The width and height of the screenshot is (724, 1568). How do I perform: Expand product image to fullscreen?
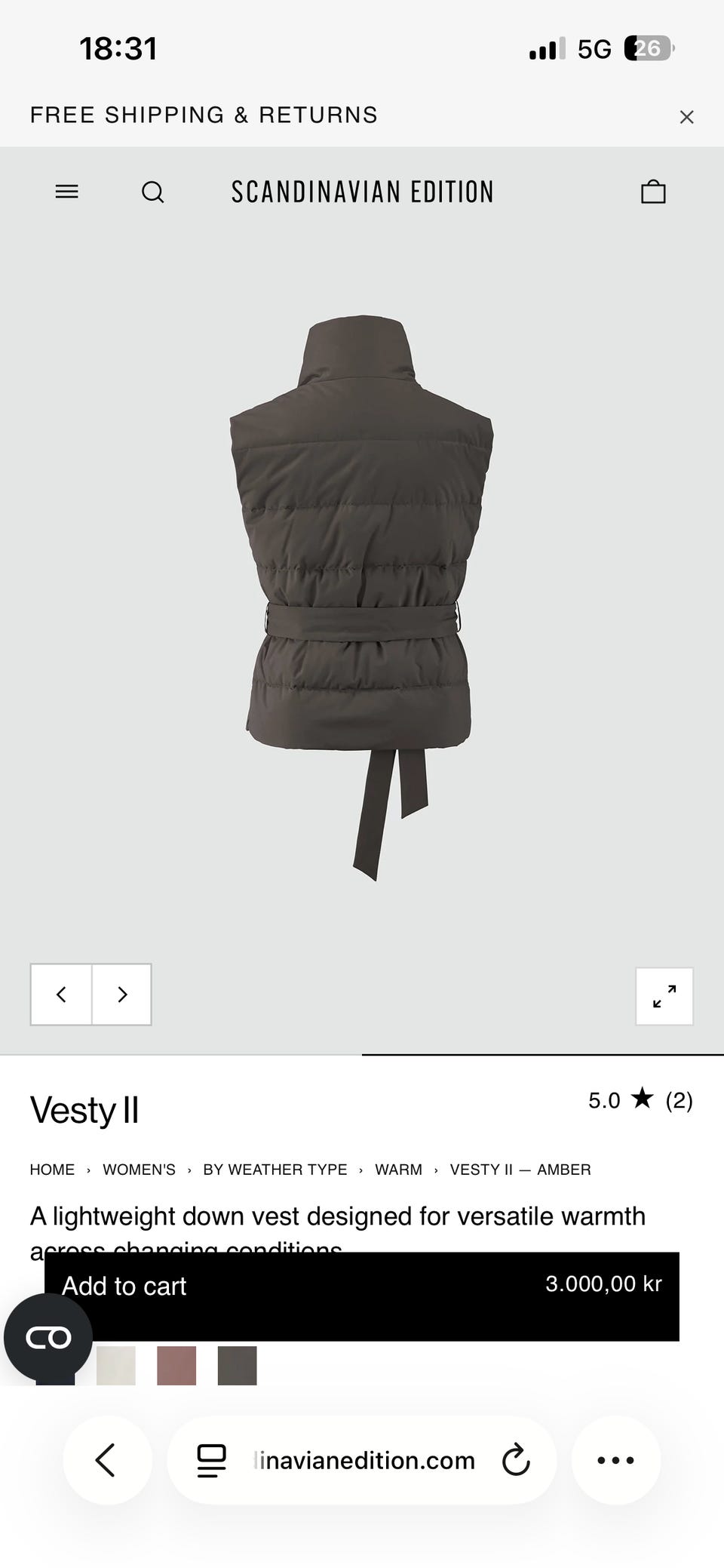click(664, 996)
